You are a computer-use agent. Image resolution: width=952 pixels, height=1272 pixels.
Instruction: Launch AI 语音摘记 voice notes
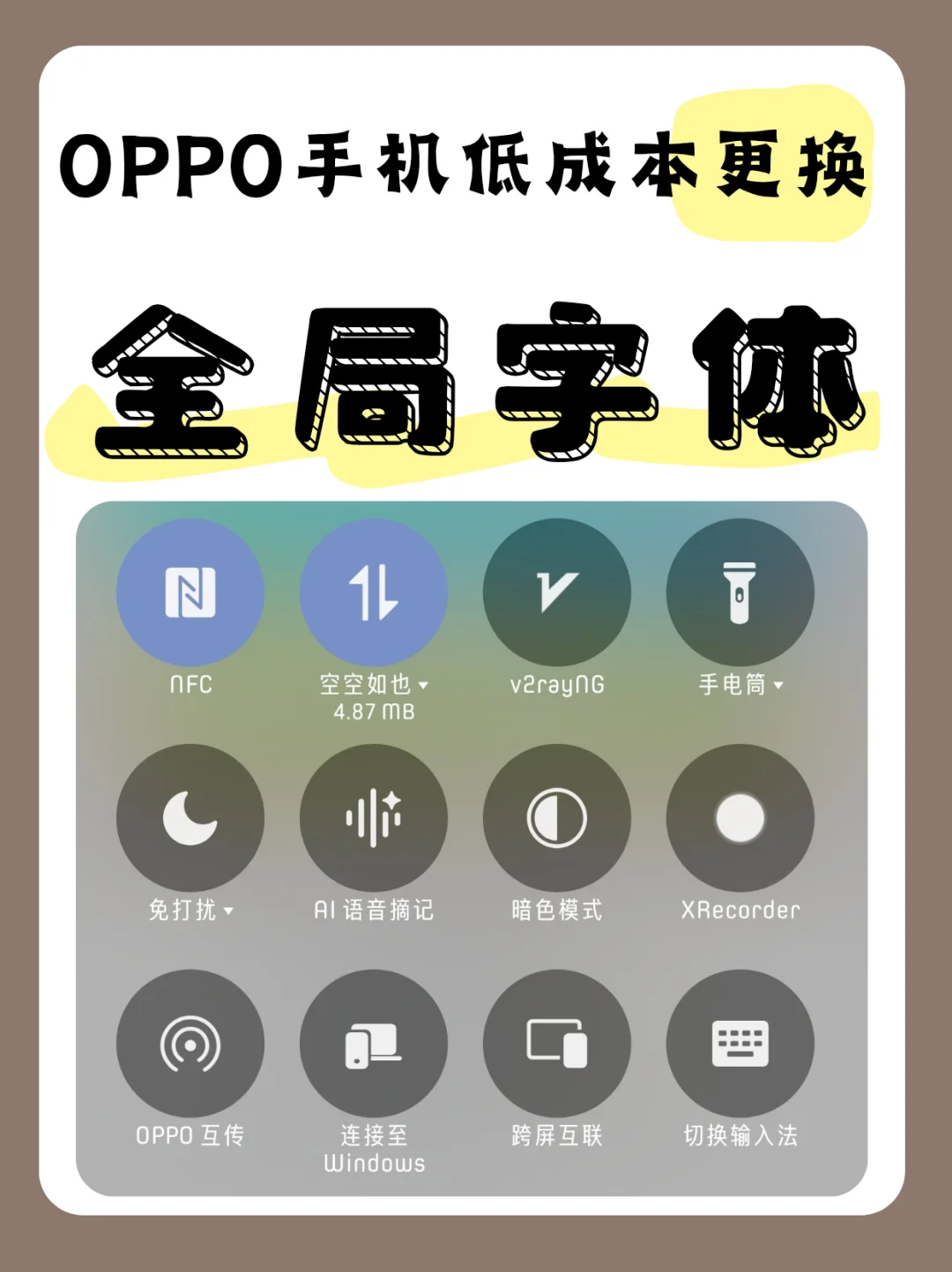(374, 818)
